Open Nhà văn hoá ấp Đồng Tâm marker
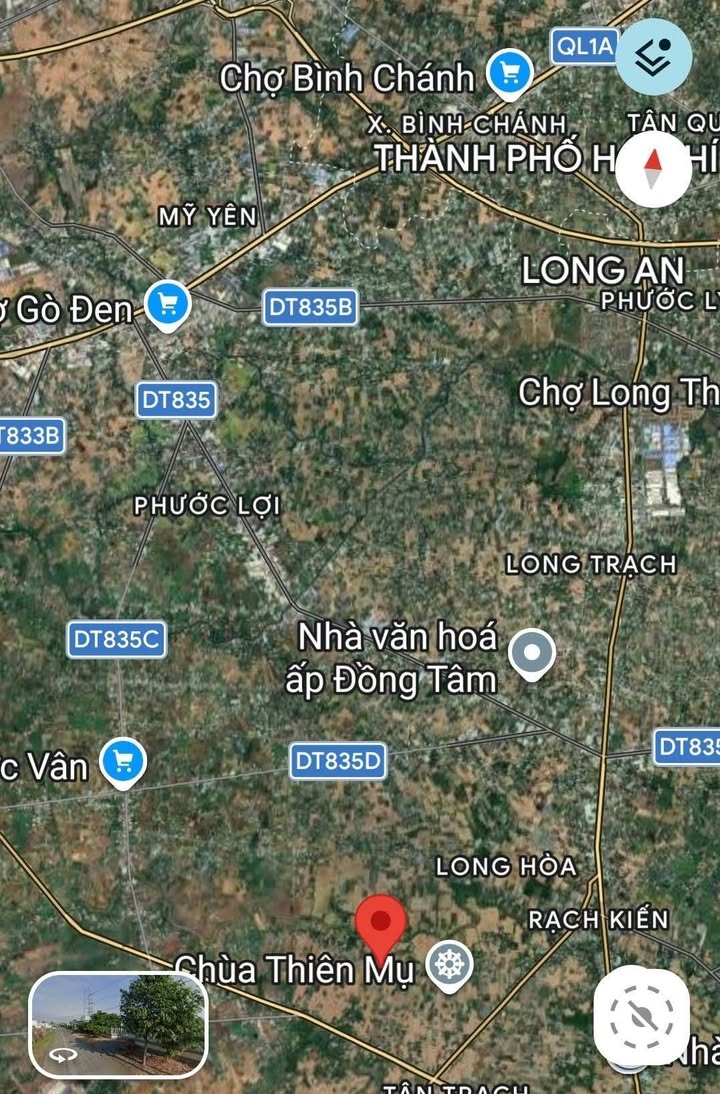This screenshot has width=720, height=1094. tap(532, 654)
